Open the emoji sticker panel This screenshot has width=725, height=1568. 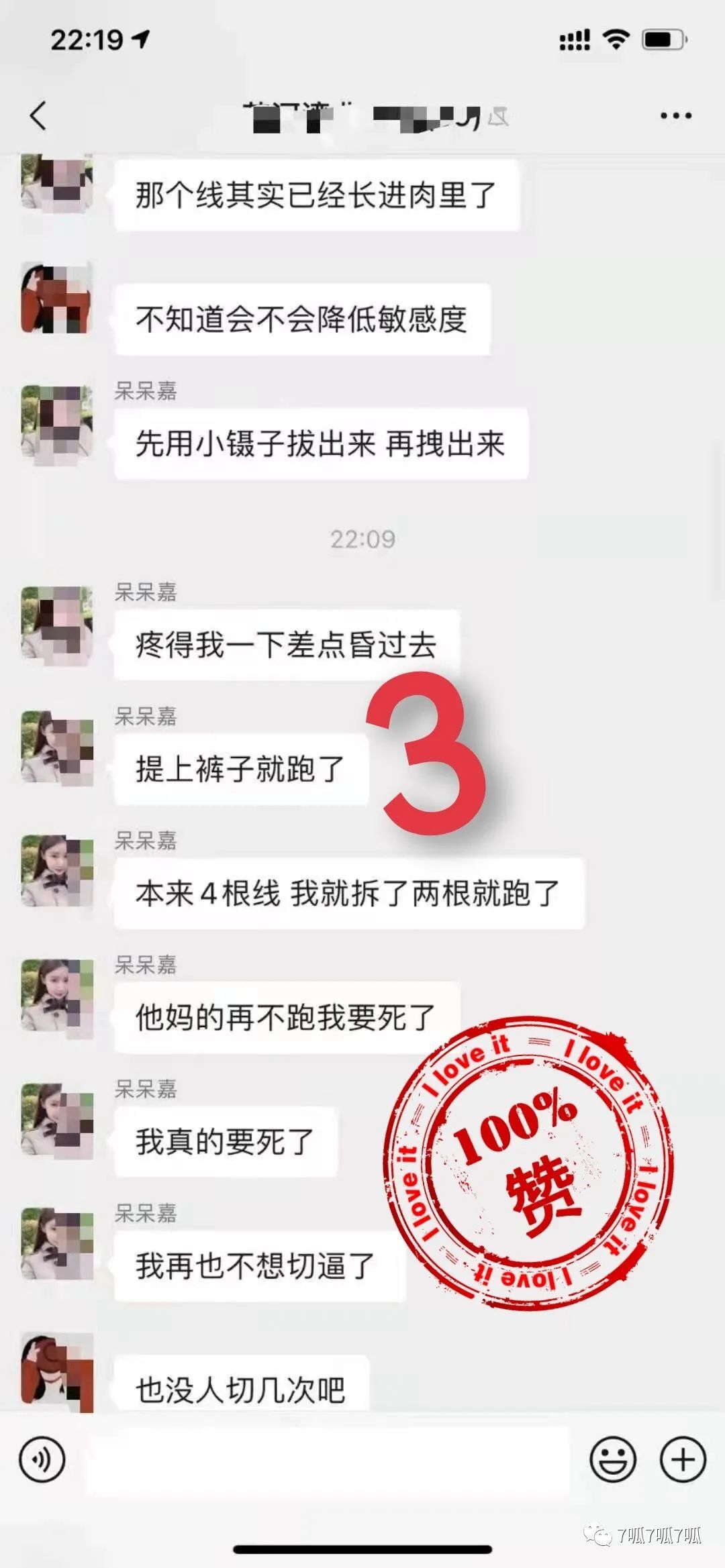coord(612,1459)
